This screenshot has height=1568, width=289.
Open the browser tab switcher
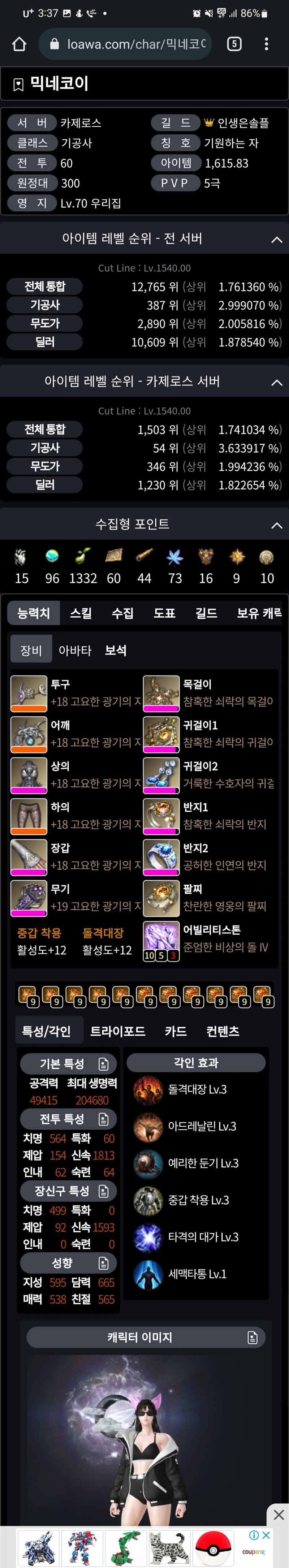pos(234,44)
